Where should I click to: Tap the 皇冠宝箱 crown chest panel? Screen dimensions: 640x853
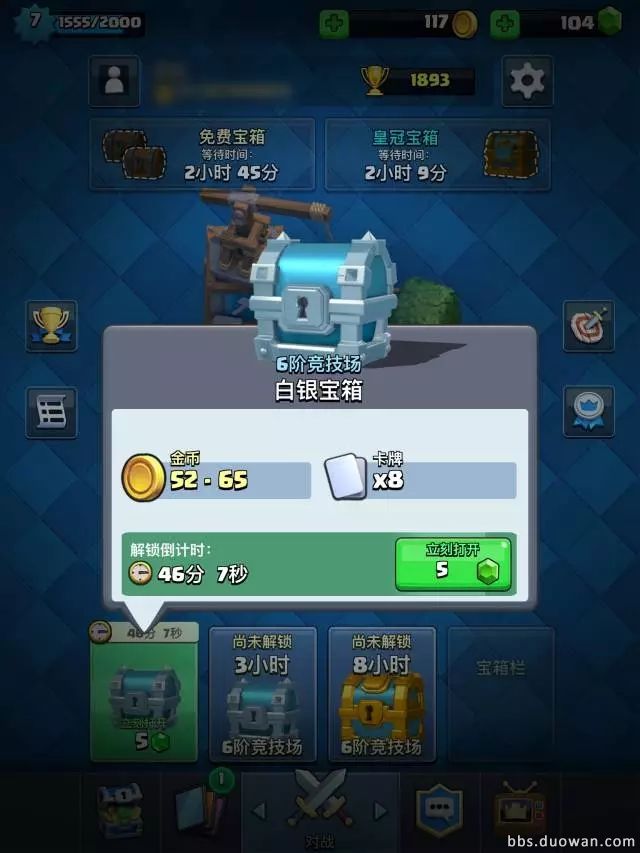[437, 154]
